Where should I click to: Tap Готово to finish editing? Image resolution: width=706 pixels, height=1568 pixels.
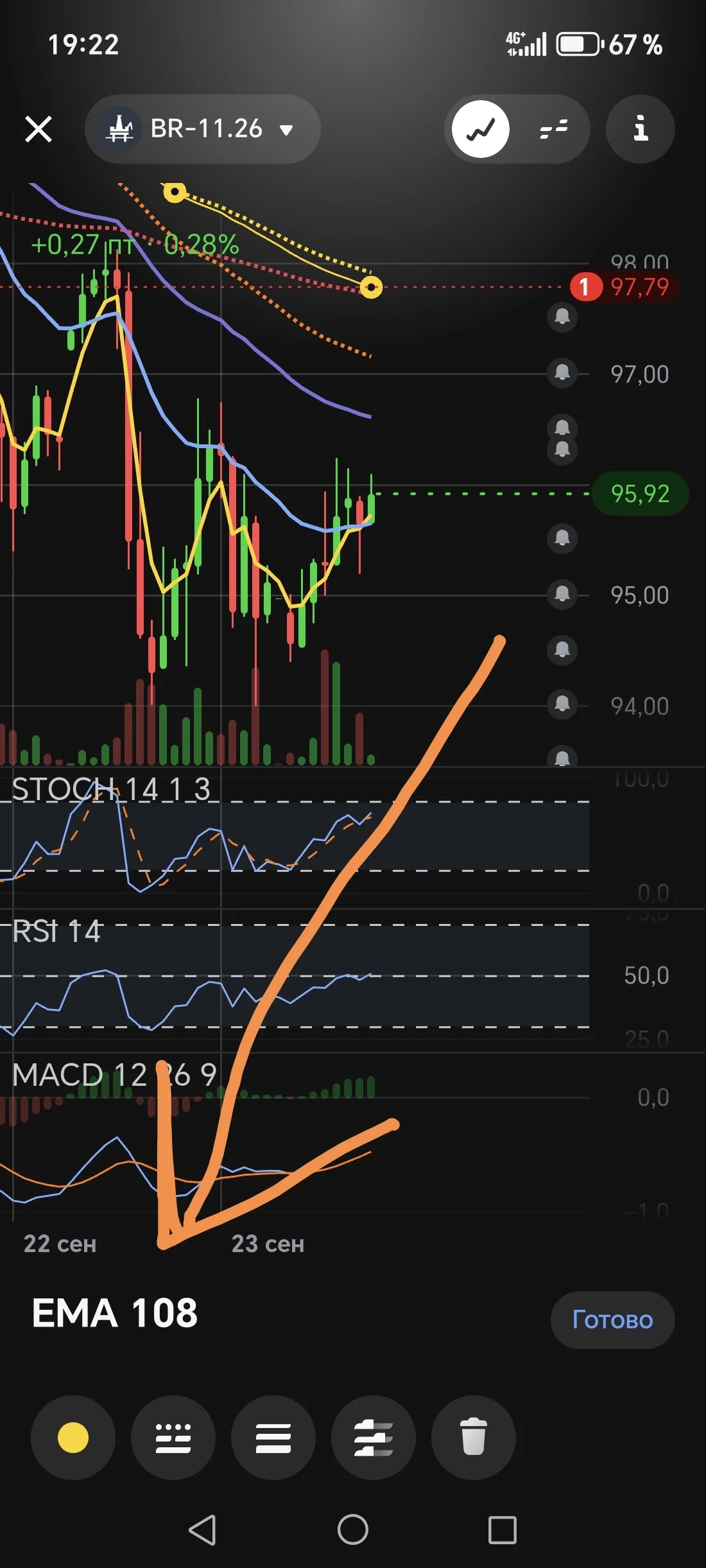pos(612,1320)
